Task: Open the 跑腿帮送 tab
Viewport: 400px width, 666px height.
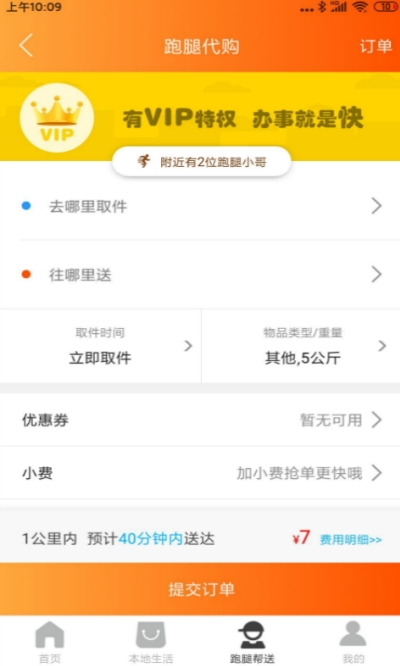Action: click(252, 642)
